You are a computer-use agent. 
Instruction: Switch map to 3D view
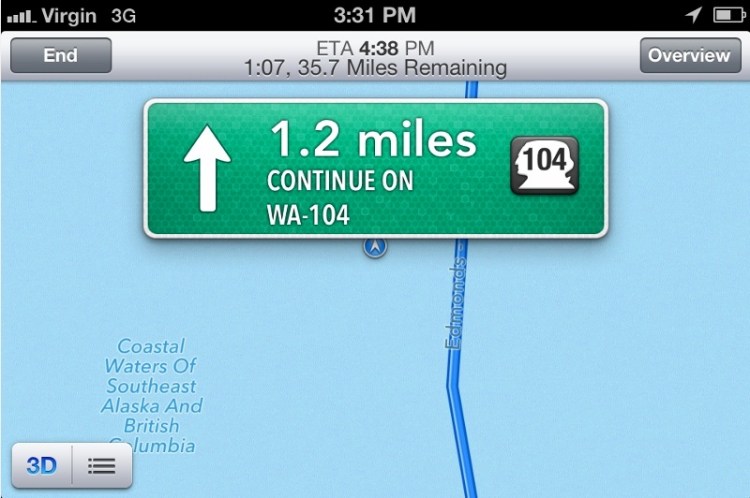[41, 465]
